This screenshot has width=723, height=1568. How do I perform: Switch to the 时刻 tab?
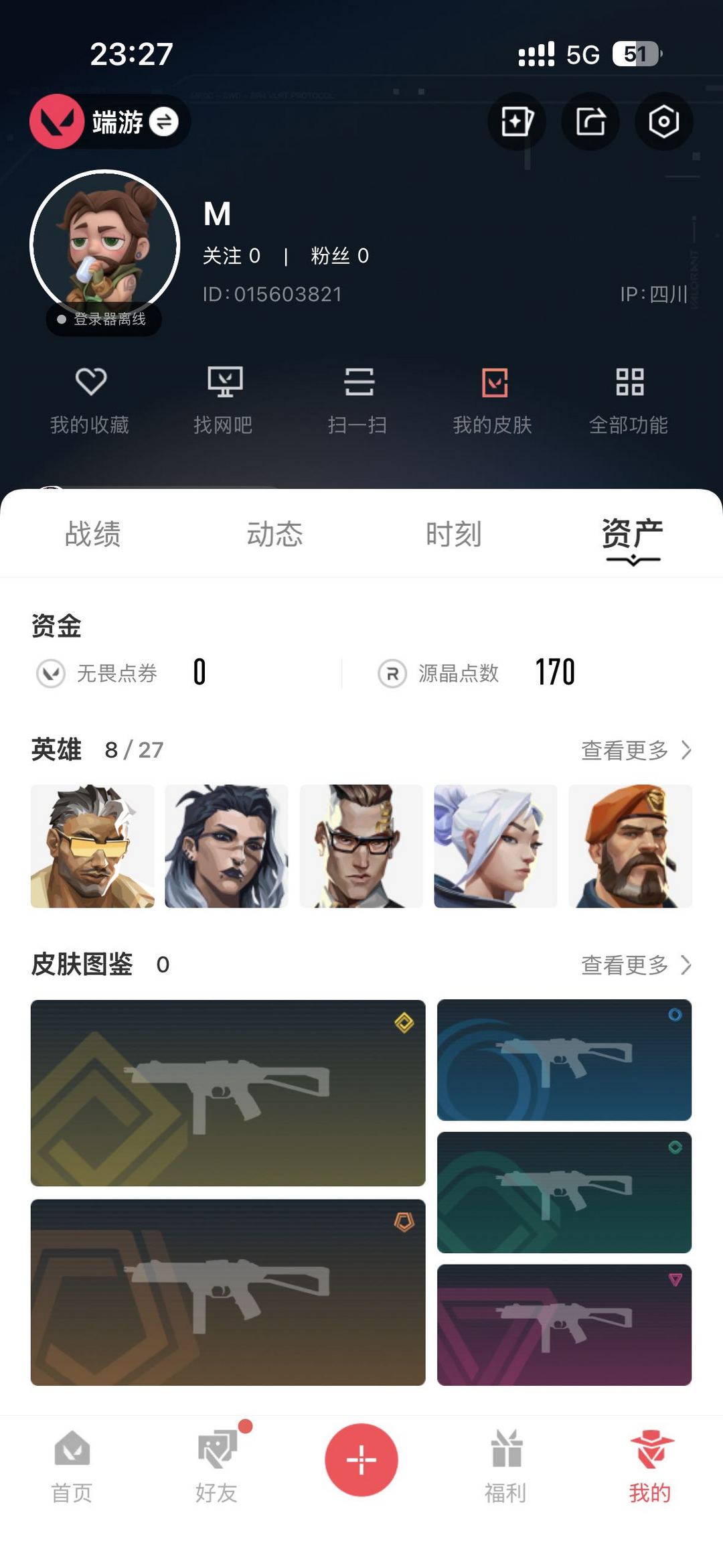(x=454, y=534)
